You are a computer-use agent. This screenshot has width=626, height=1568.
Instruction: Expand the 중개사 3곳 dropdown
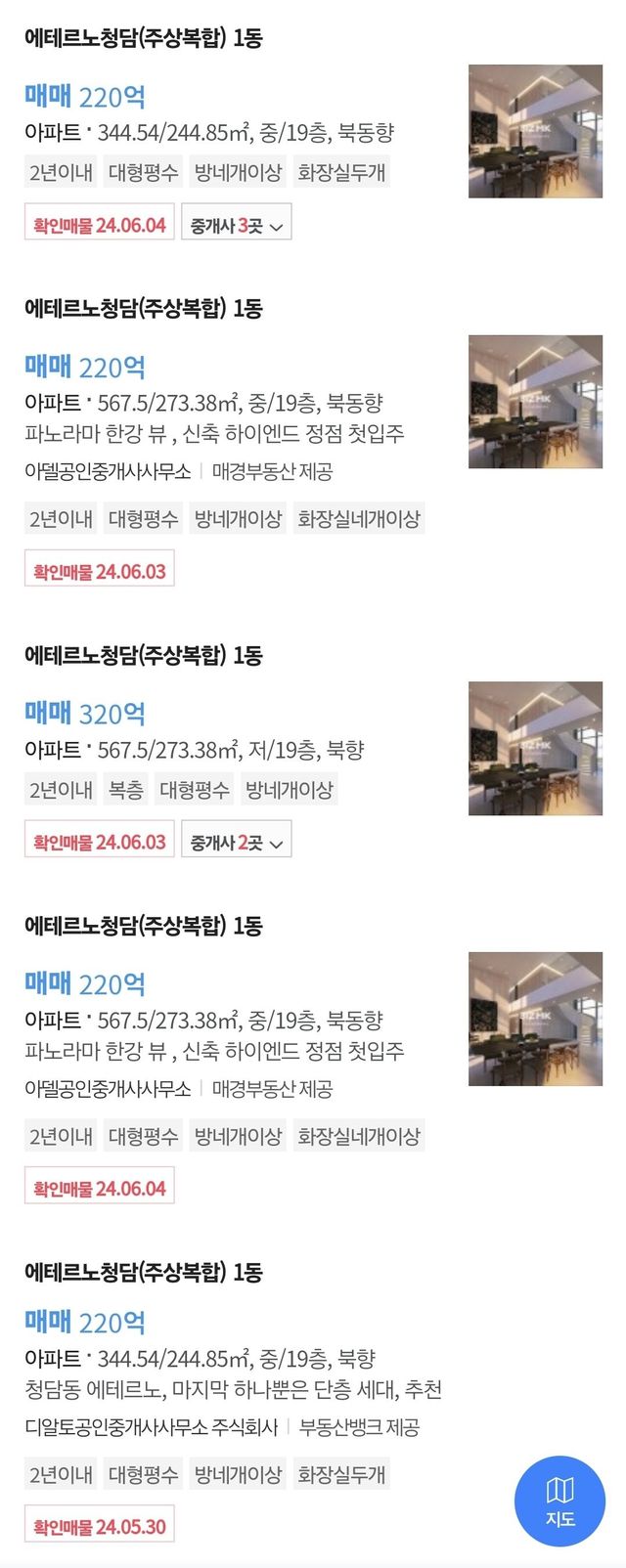(236, 225)
